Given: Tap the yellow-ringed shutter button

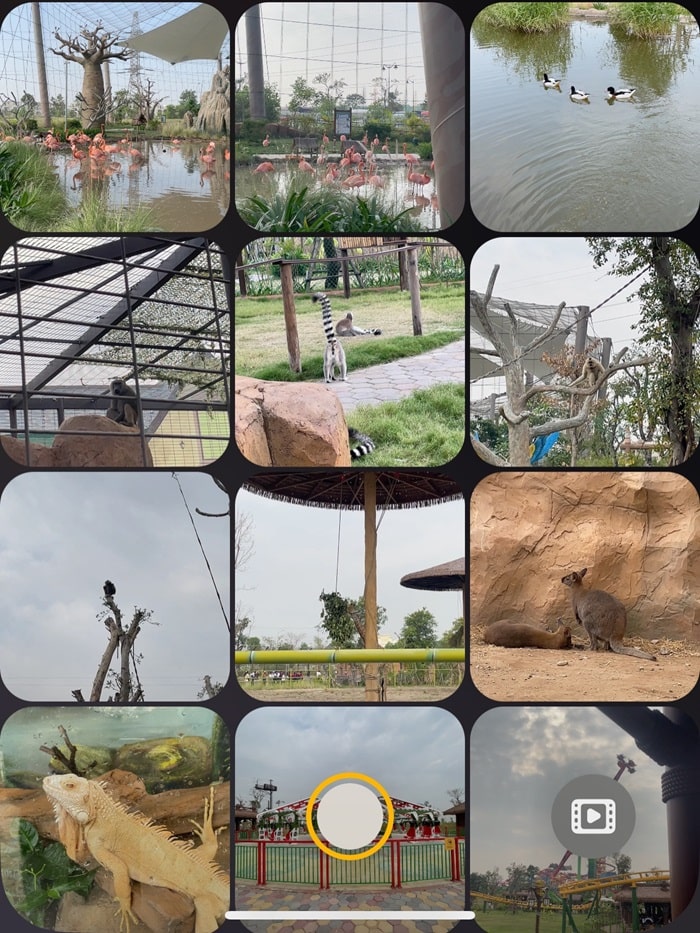Looking at the screenshot, I should (x=350, y=816).
